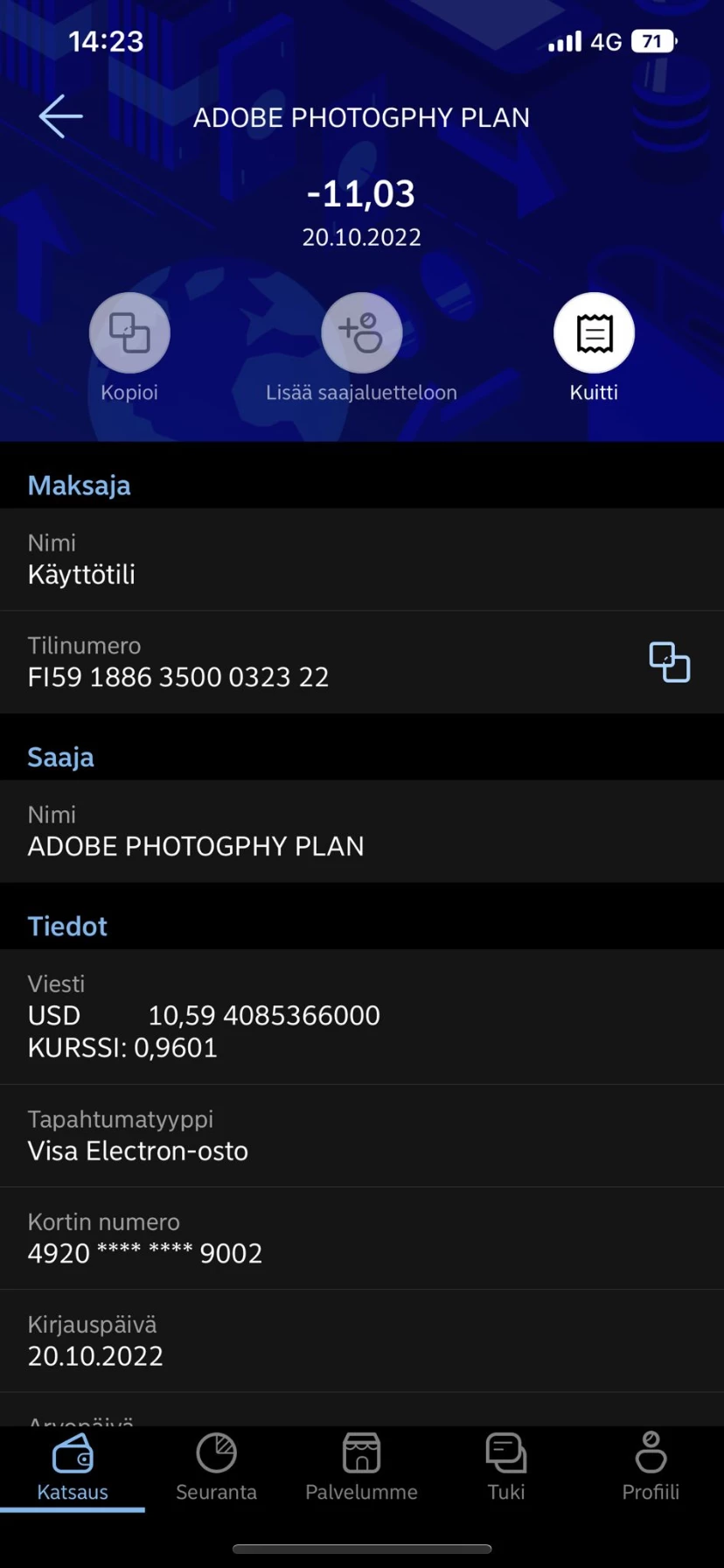
Task: Open the Palvelumme tab
Action: click(361, 1467)
